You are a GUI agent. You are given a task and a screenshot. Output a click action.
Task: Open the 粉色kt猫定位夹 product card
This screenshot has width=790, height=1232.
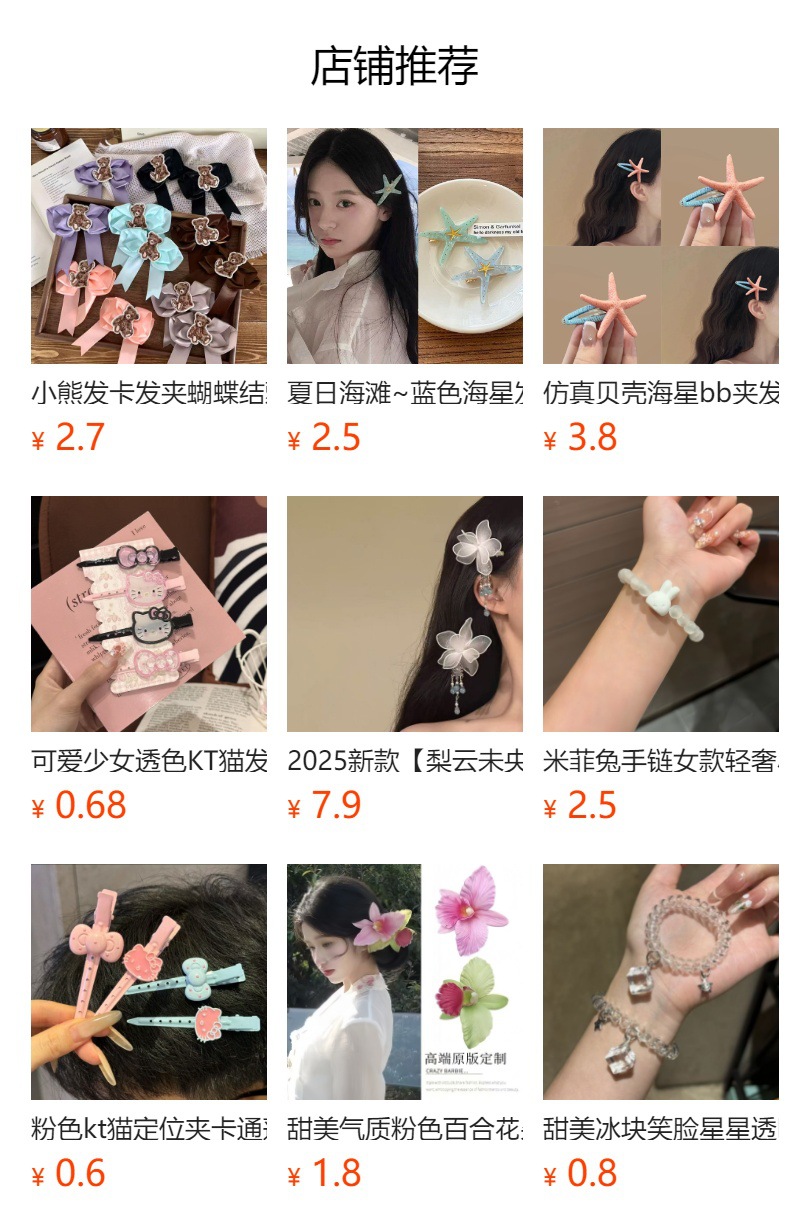click(149, 1028)
